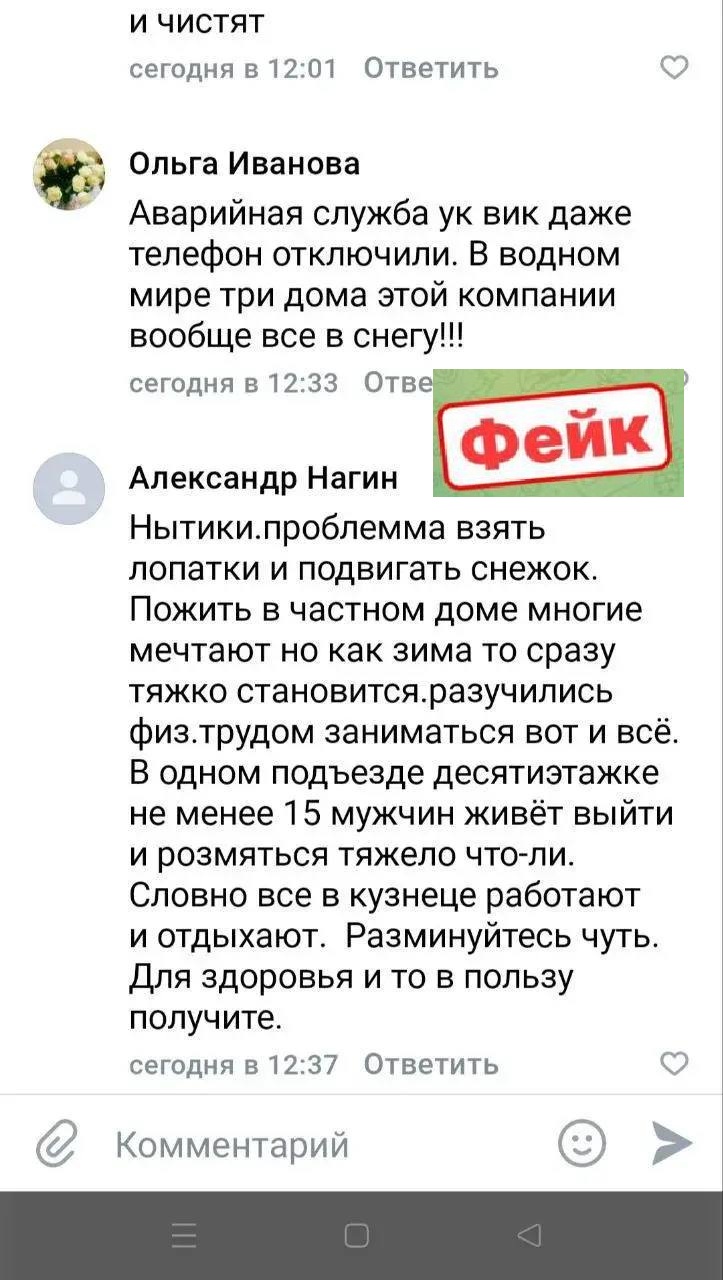Image resolution: width=723 pixels, height=1280 pixels.
Task: Open the emoji smiley picker
Action: (581, 1142)
